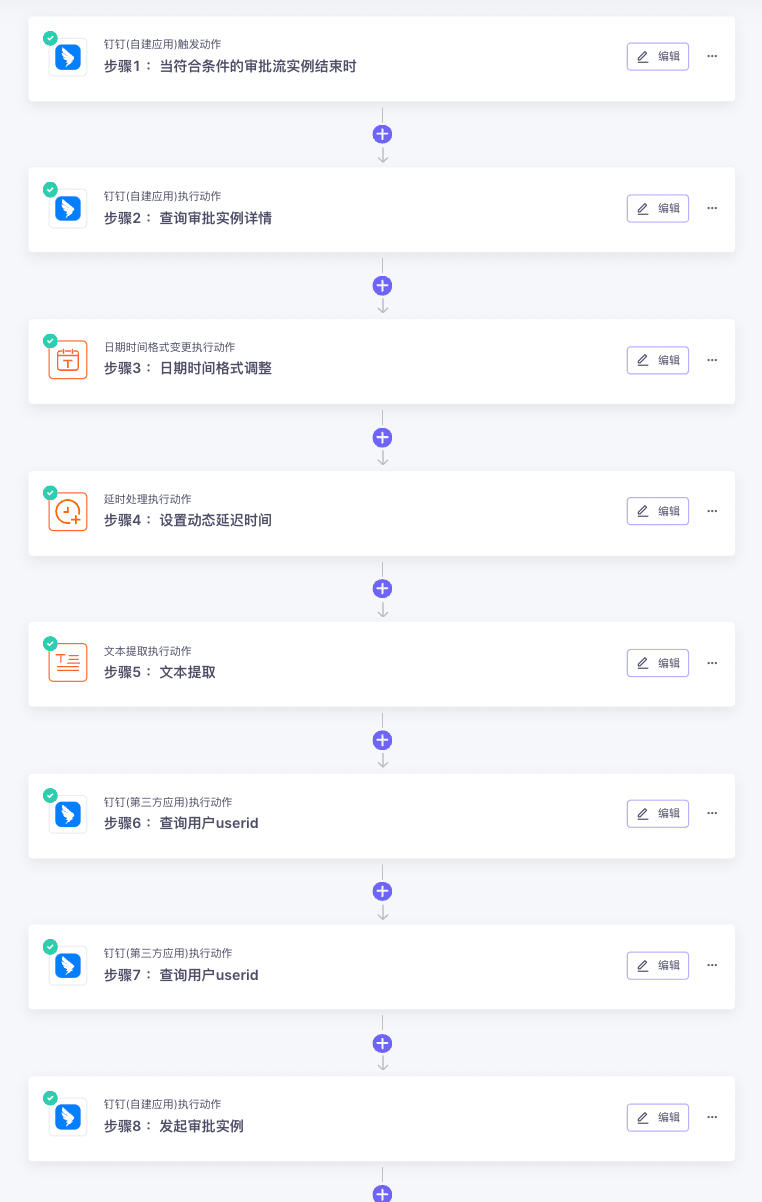Edit 步骤2 查询审批实例详情
762x1202 pixels.
pyautogui.click(x=657, y=208)
